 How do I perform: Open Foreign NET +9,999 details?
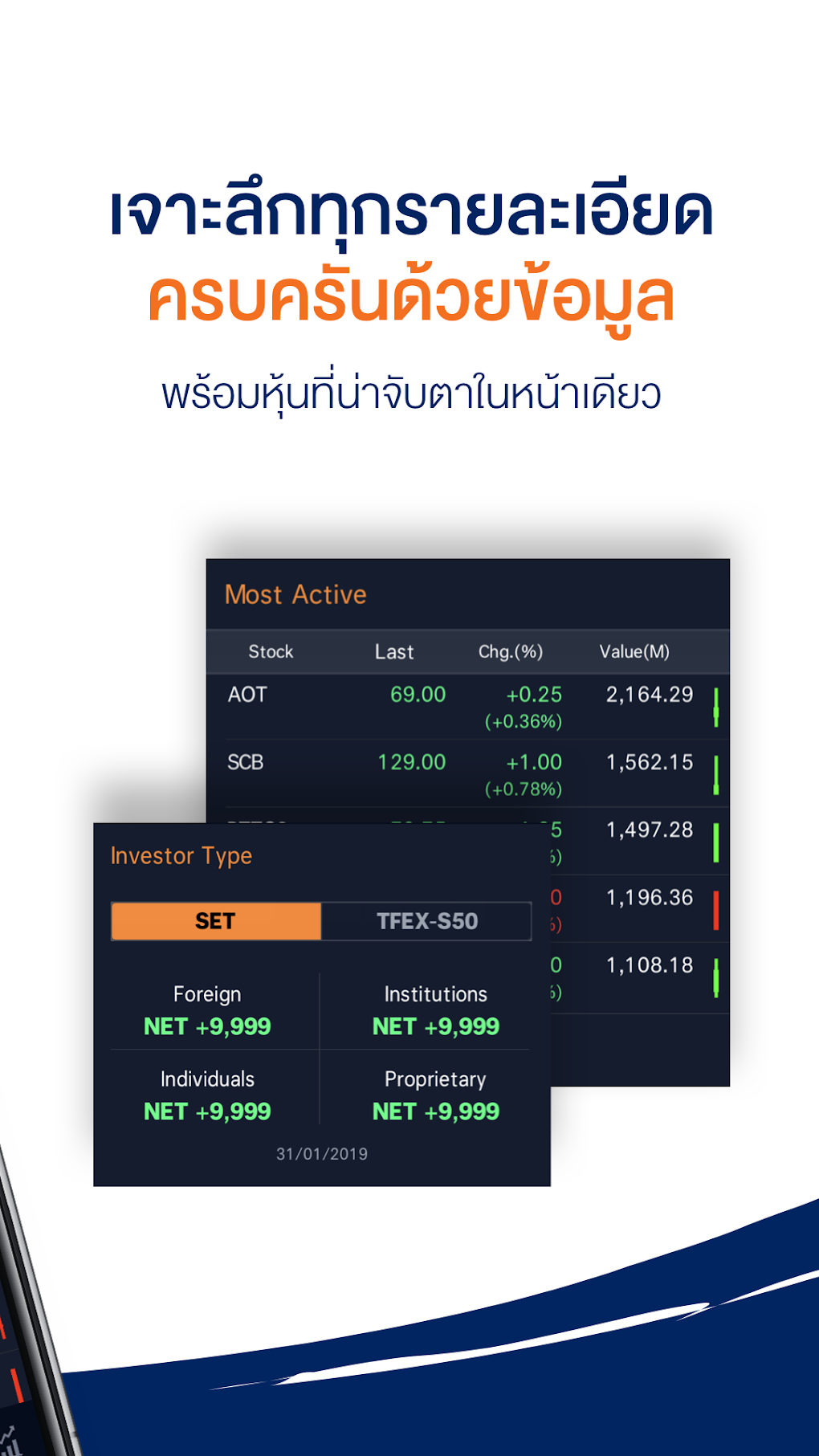click(206, 1026)
